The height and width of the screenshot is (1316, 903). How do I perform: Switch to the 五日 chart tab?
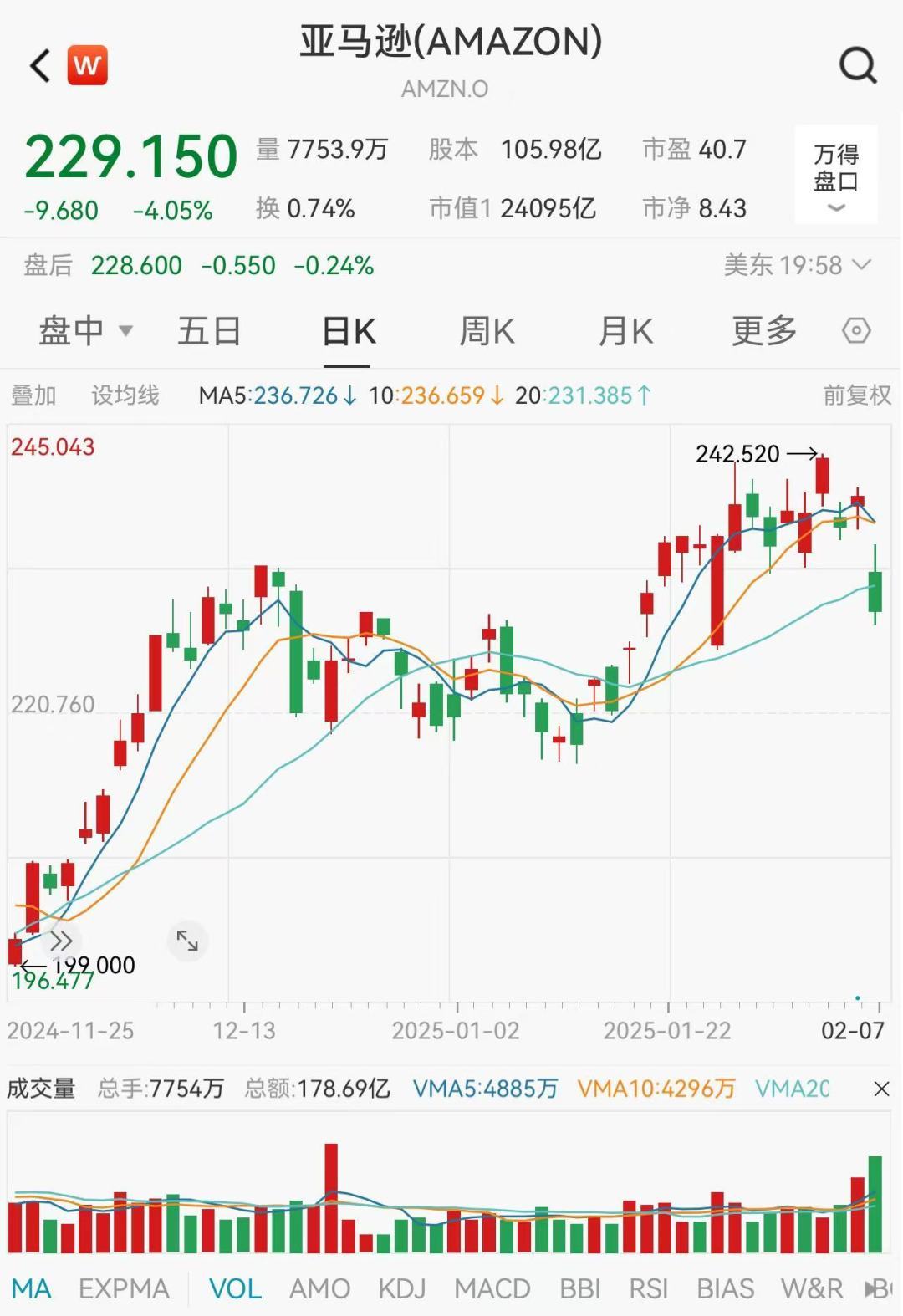(x=209, y=331)
